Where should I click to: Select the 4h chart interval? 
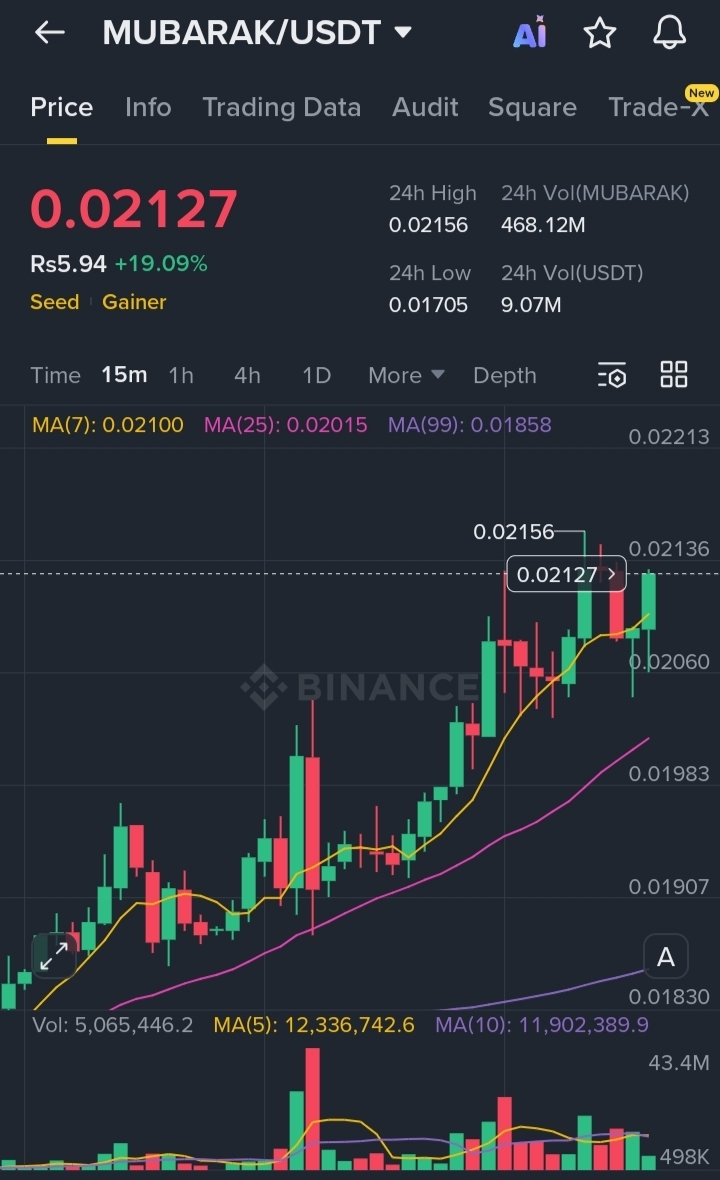click(x=247, y=375)
